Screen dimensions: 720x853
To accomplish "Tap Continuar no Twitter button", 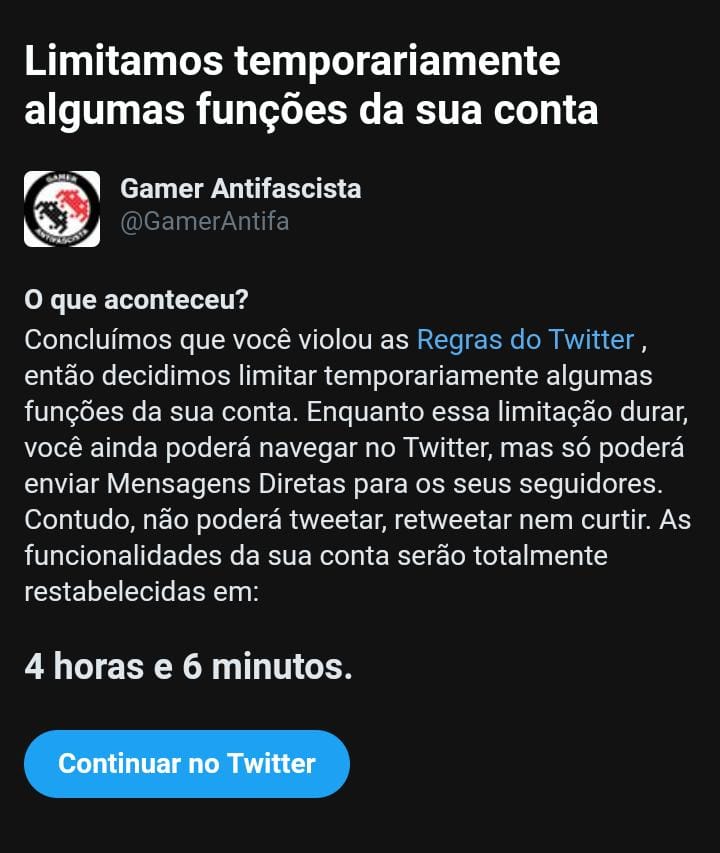I will click(x=187, y=764).
